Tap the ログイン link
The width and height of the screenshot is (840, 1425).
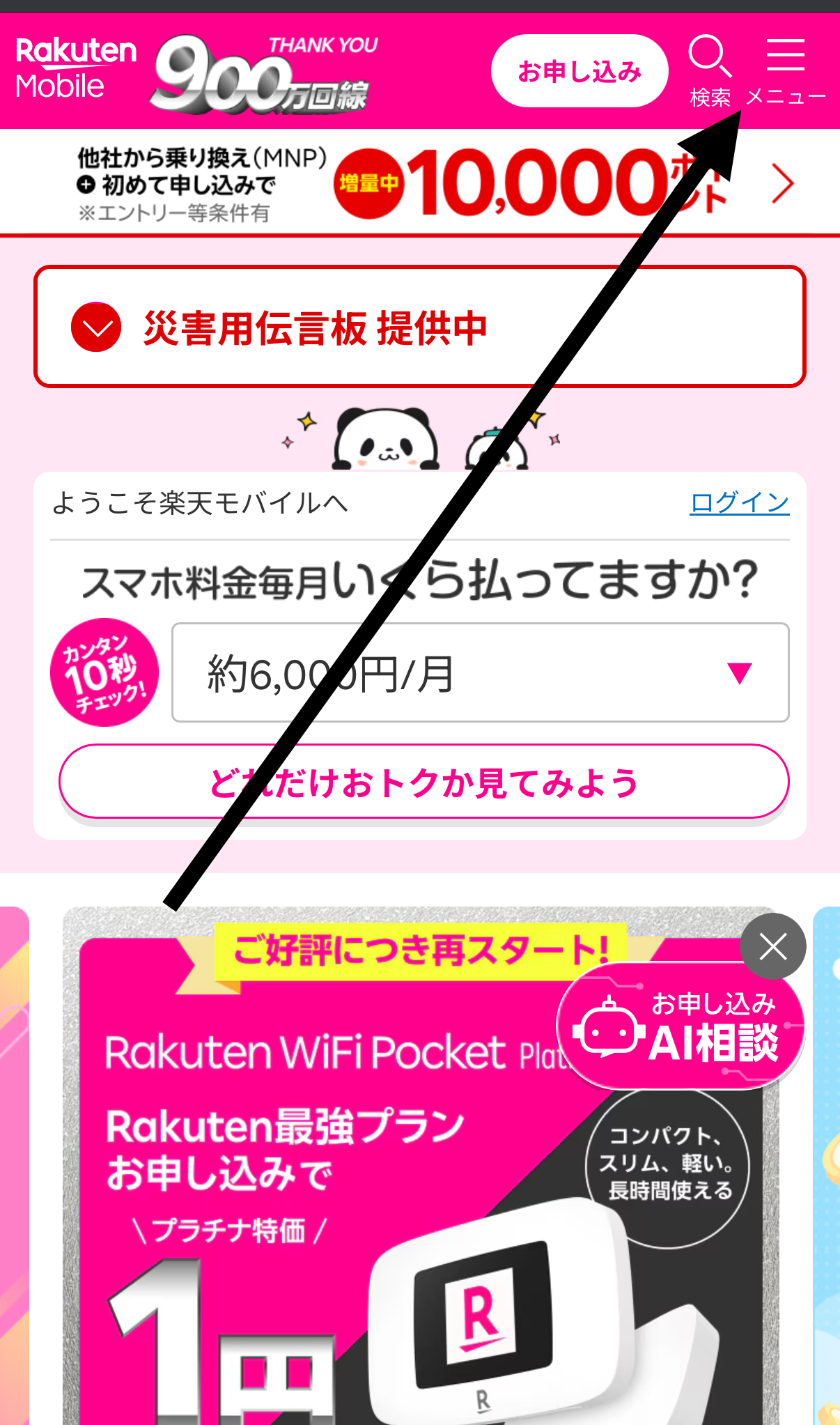coord(739,502)
